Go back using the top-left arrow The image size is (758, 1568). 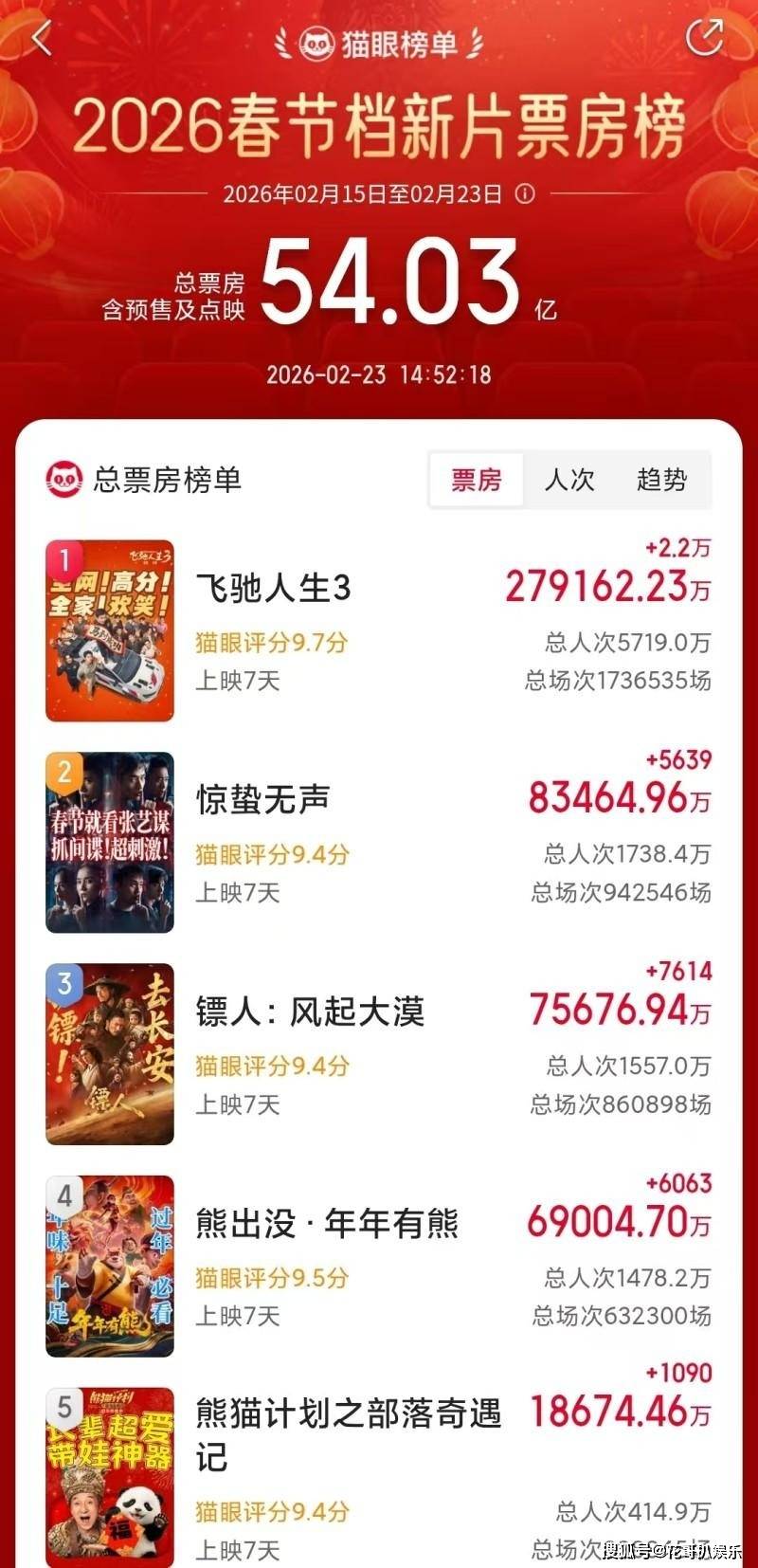[x=42, y=39]
